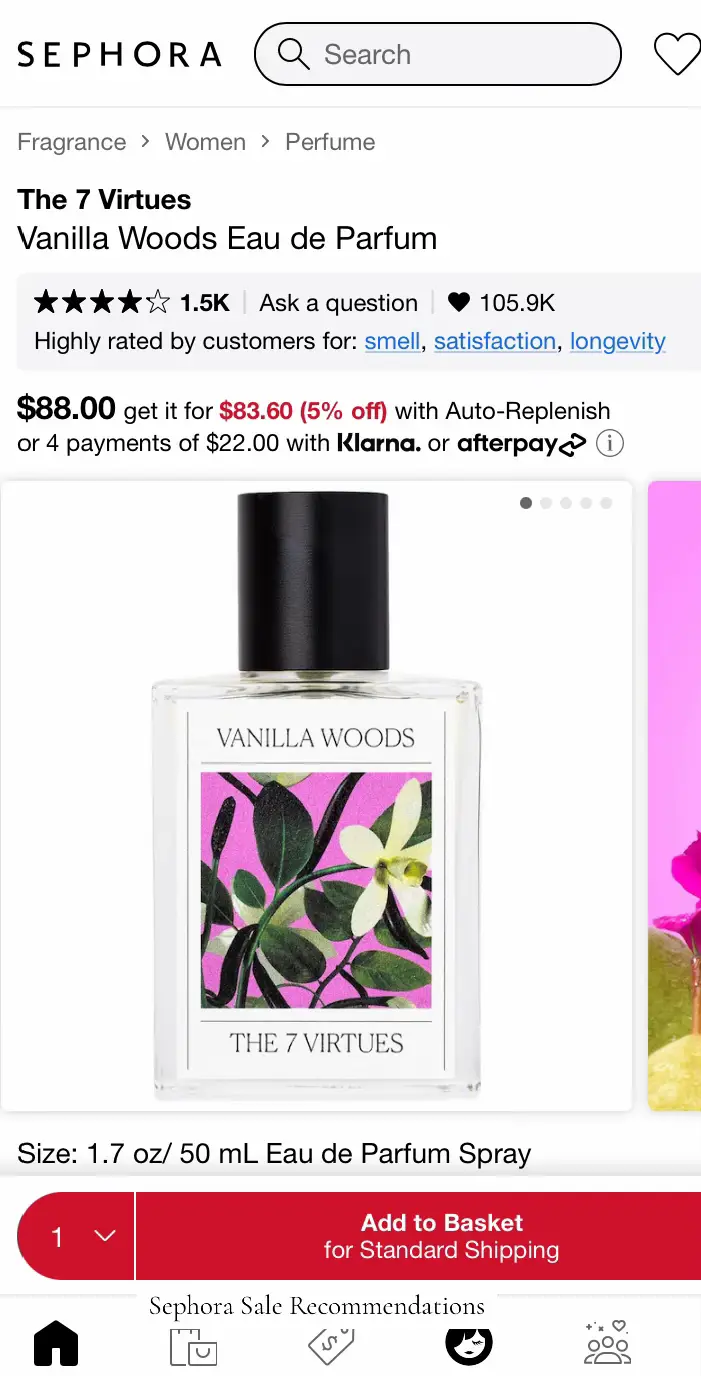Switch to the Shop tab
The width and height of the screenshot is (701, 1376).
[193, 1346]
